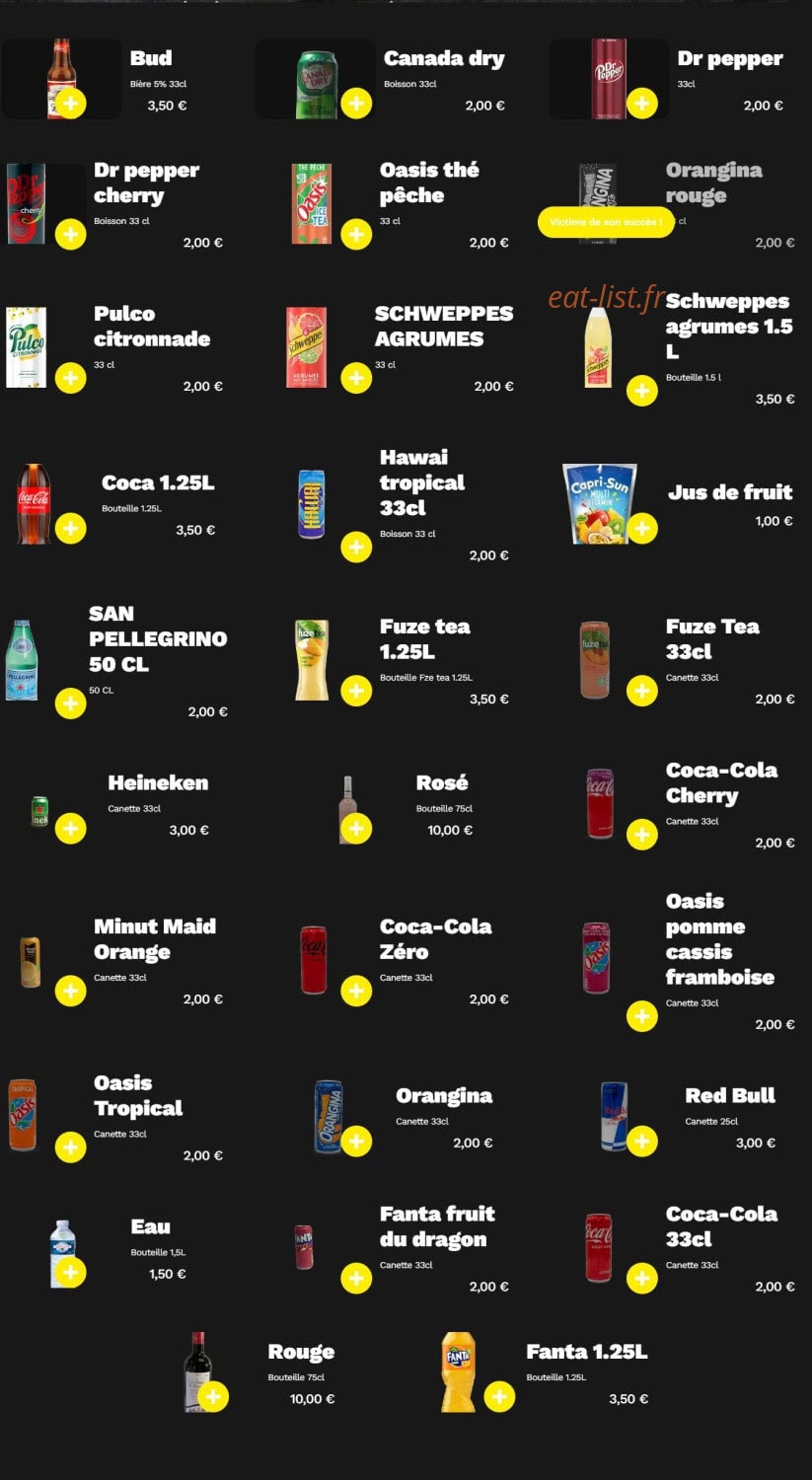Add Schweppes agrumes 1.5 L bottle

[x=642, y=390]
